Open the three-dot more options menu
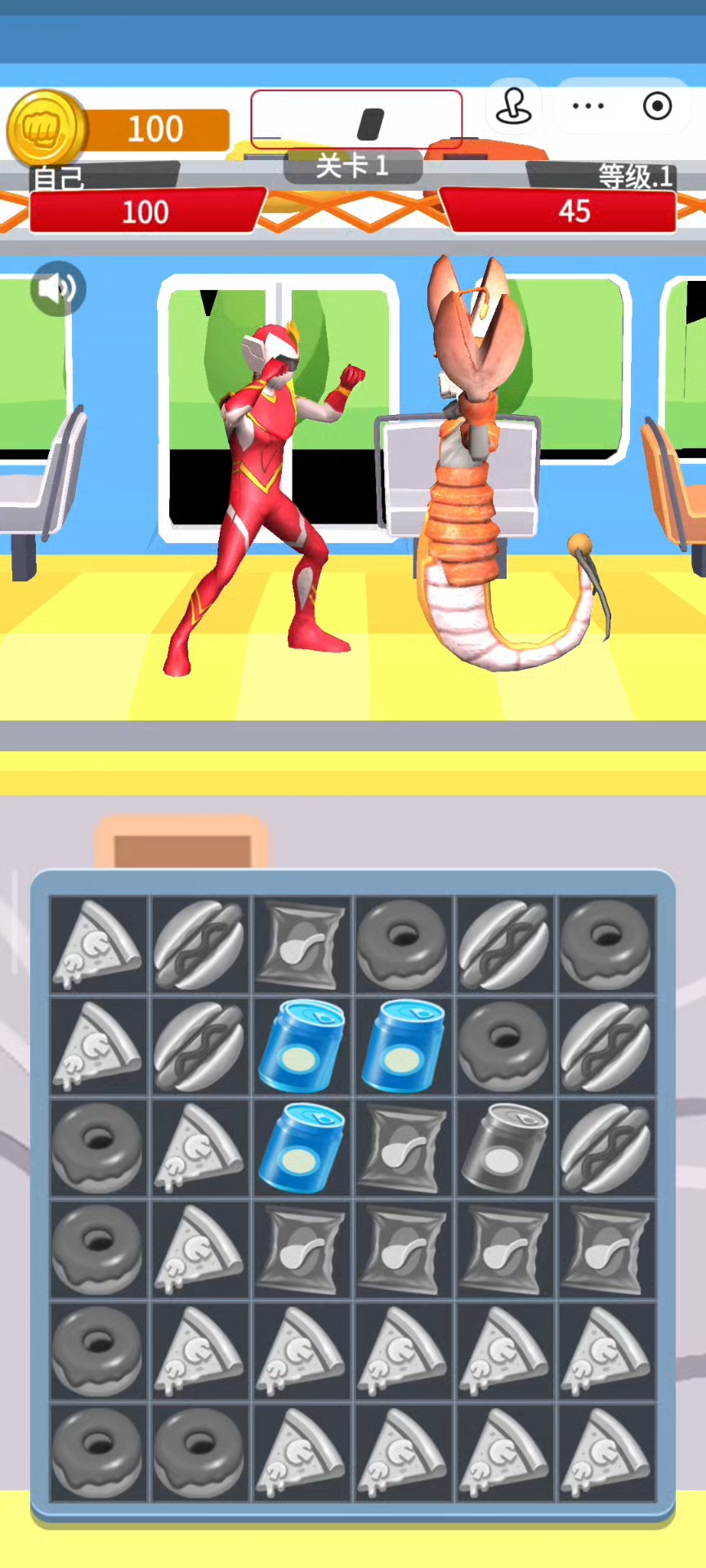Image resolution: width=706 pixels, height=1568 pixels. coord(588,106)
